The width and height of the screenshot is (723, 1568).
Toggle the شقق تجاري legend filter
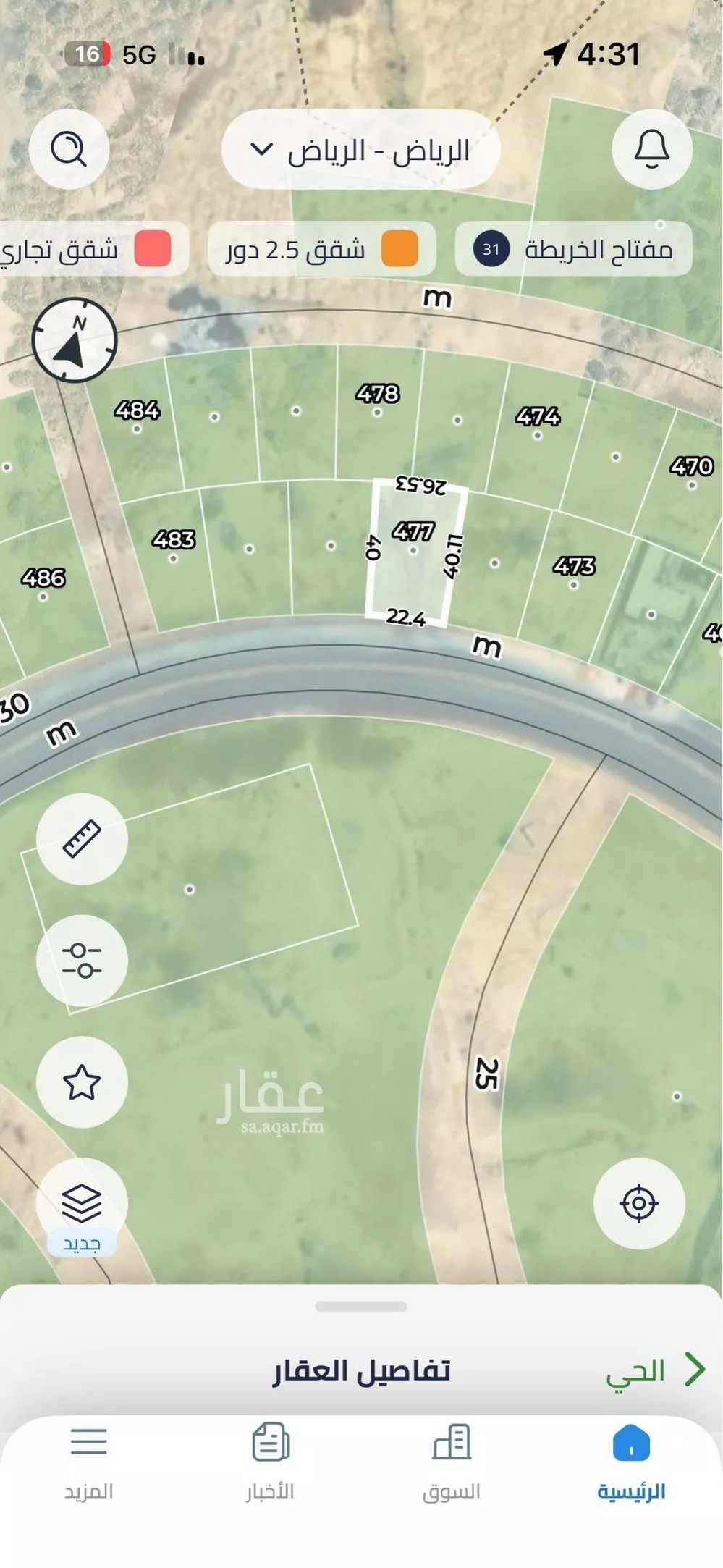[x=87, y=248]
